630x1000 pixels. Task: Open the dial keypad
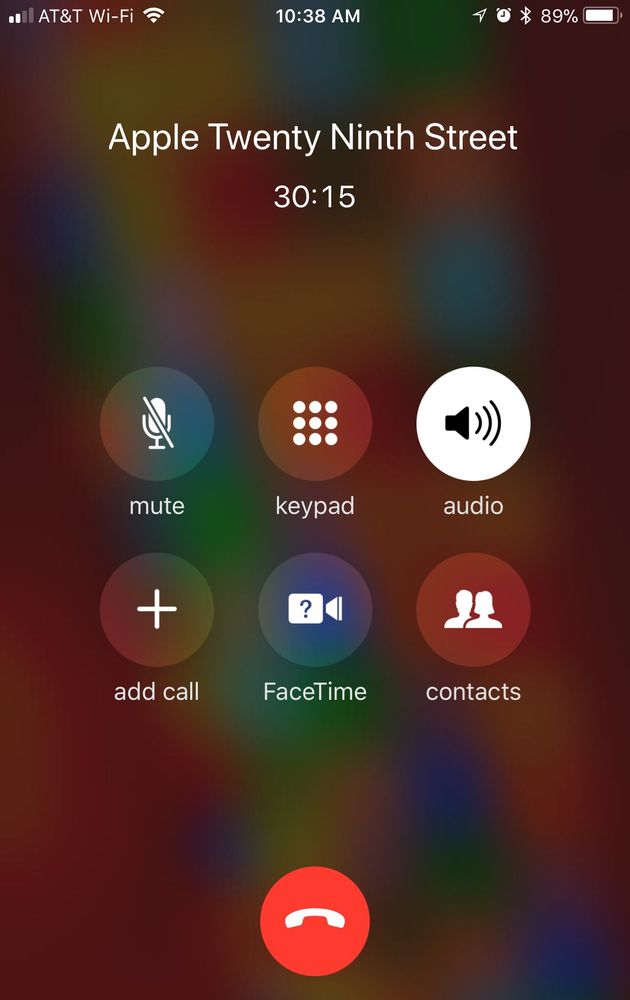point(315,424)
